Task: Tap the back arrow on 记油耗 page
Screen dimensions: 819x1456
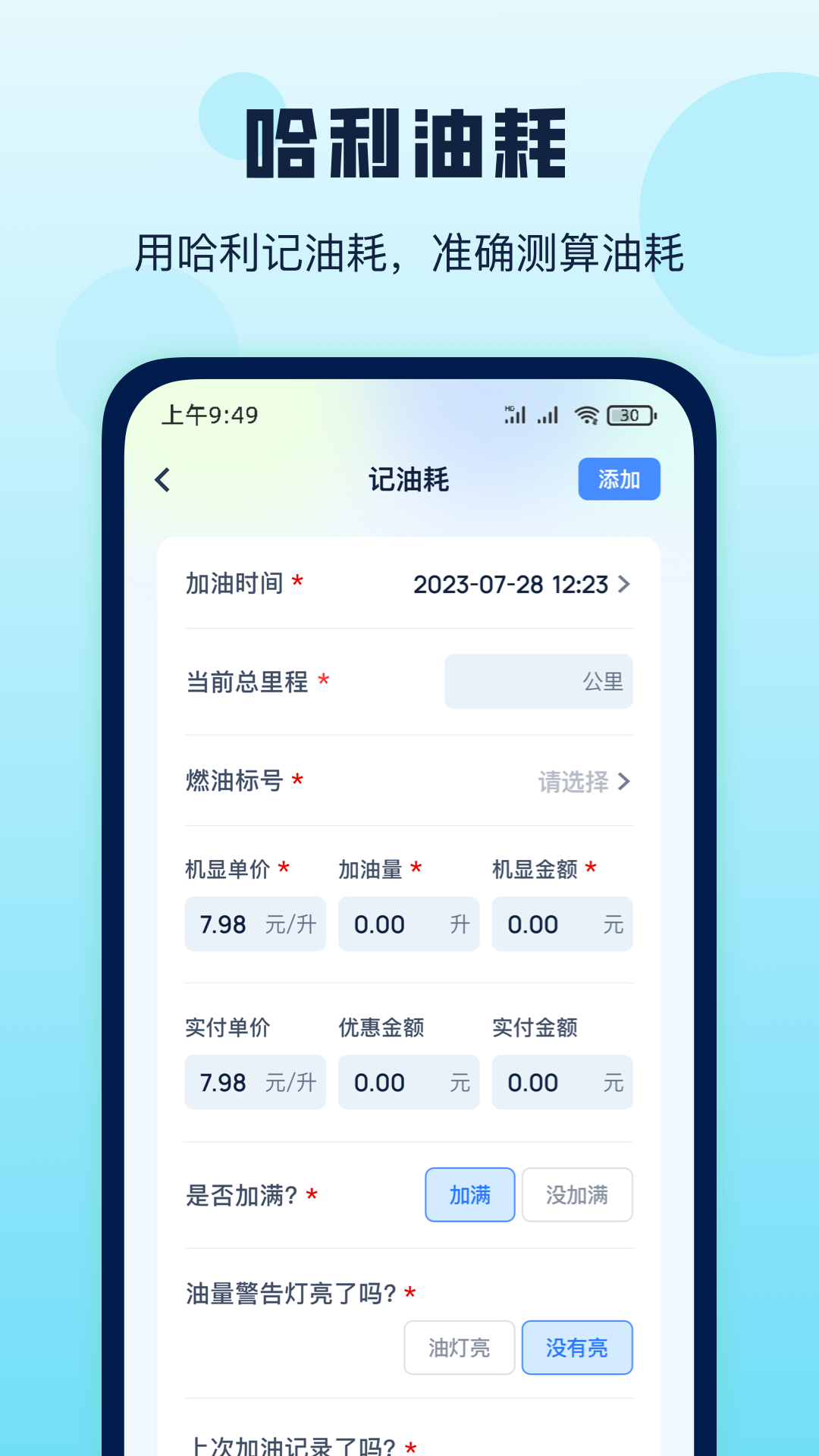Action: pyautogui.click(x=162, y=480)
